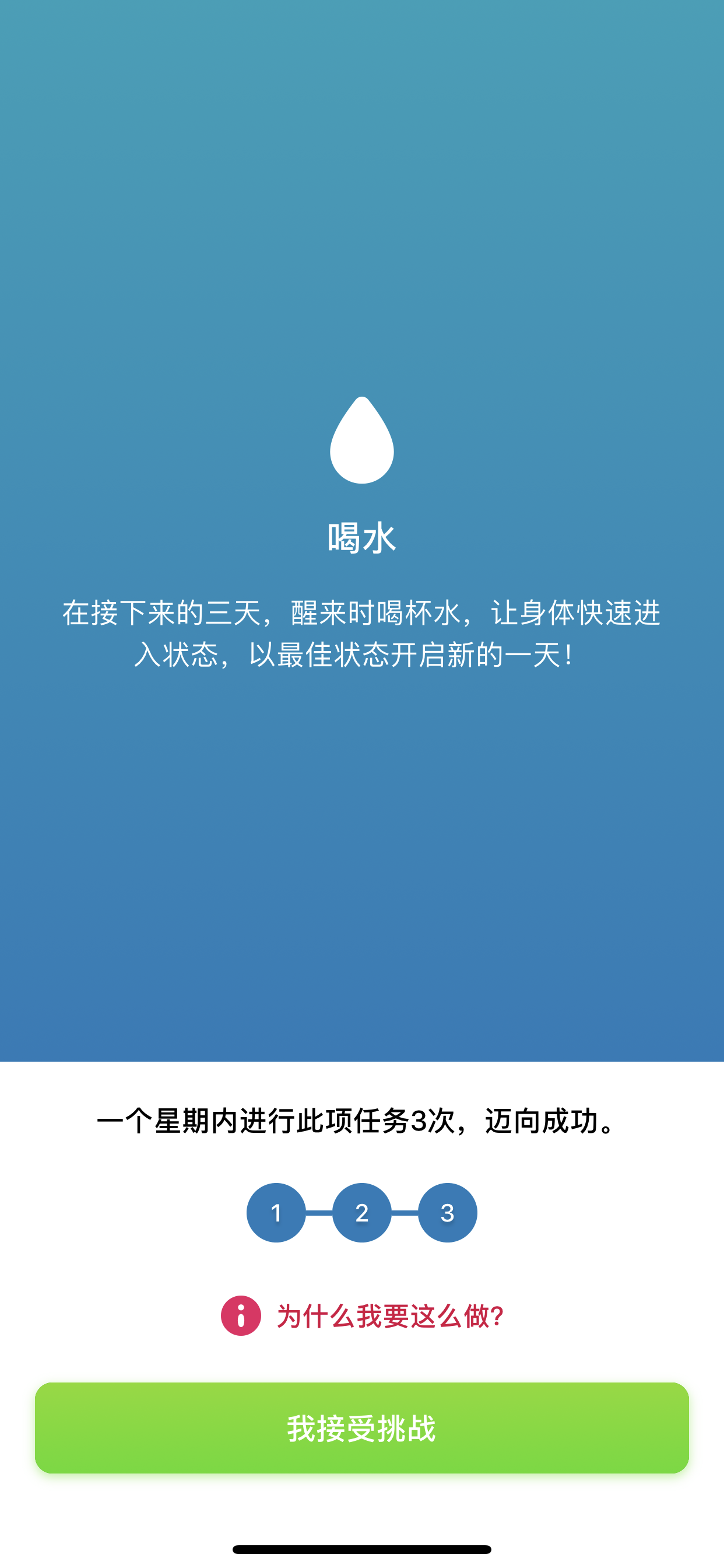Tap the green 我接受挑战 button
The image size is (724, 1568).
[x=362, y=1427]
